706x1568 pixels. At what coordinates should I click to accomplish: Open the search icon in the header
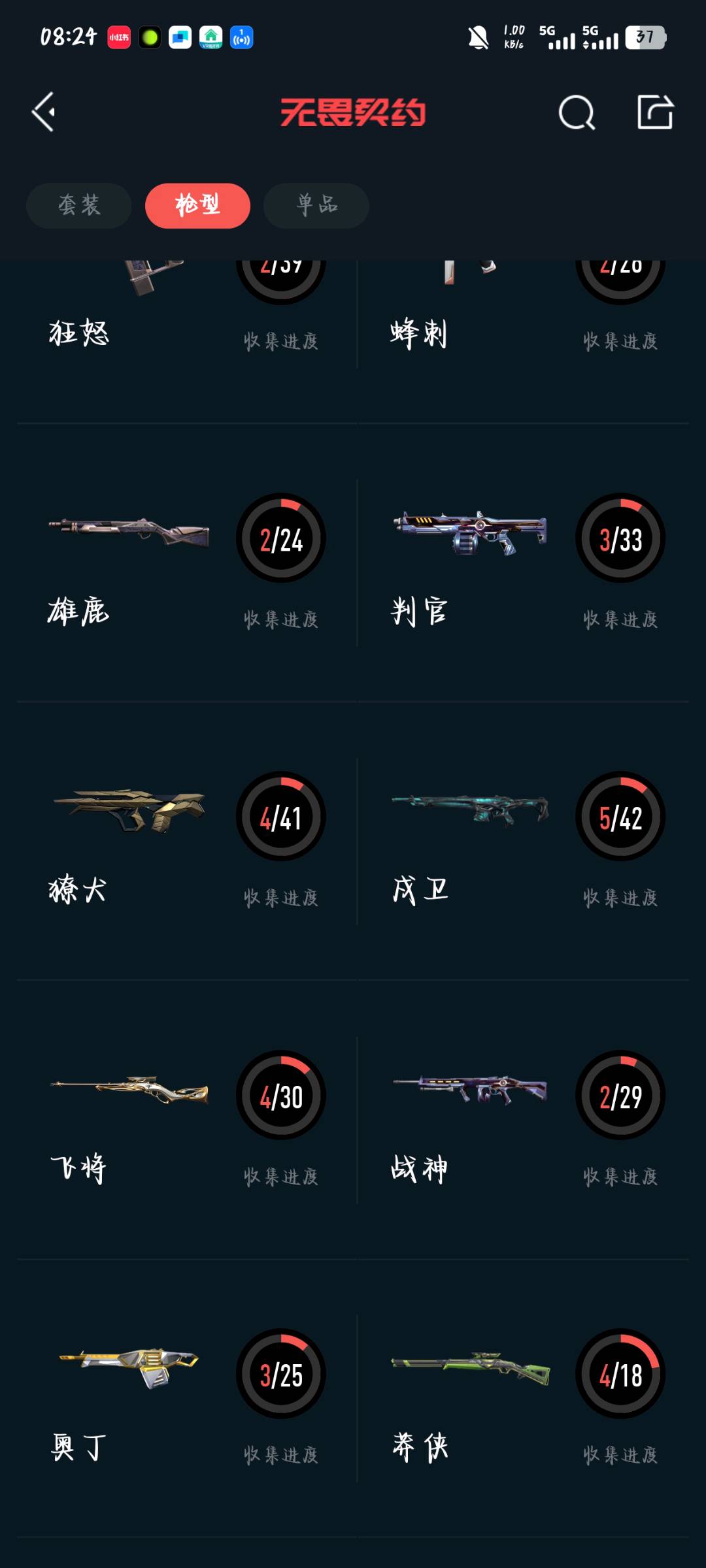[x=577, y=113]
